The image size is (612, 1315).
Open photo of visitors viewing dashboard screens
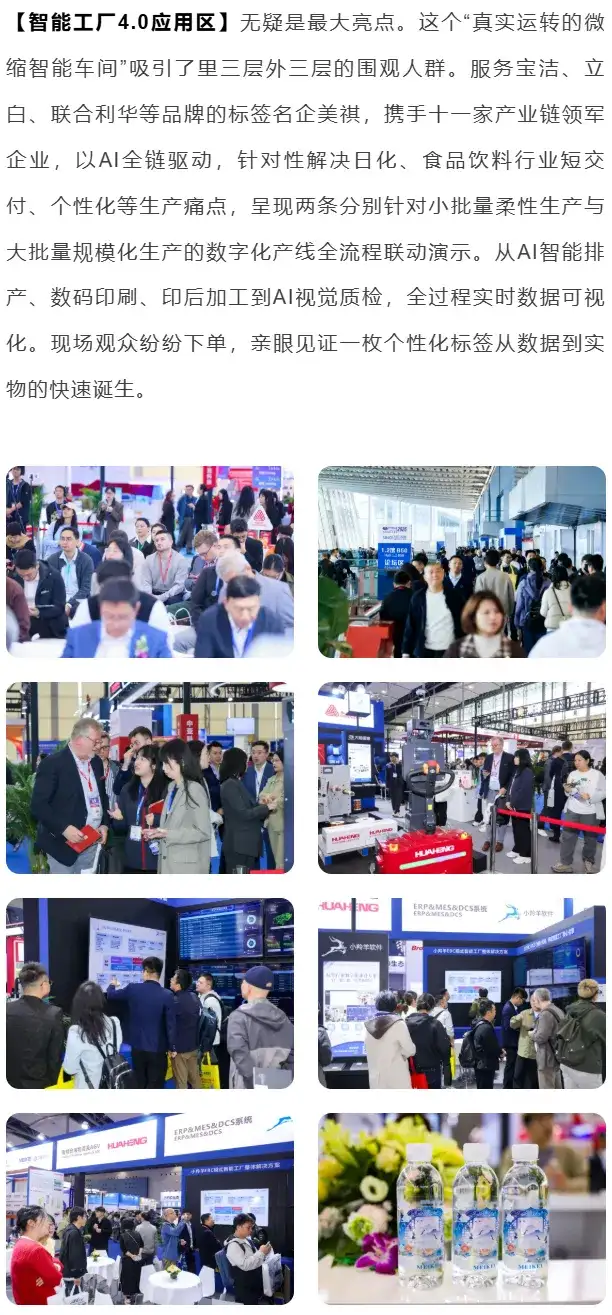point(150,994)
